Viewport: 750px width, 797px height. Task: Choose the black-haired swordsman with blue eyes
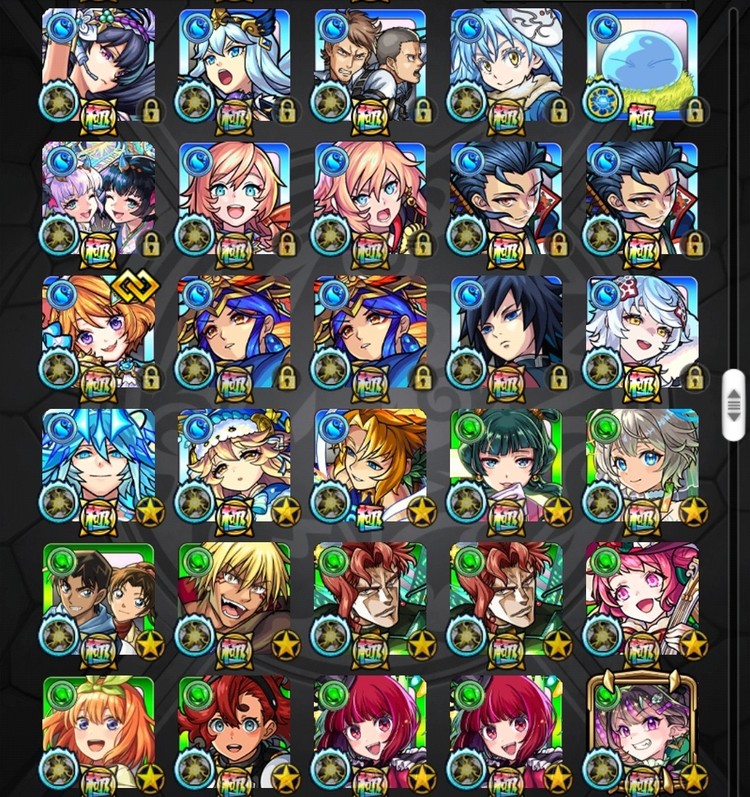point(506,330)
